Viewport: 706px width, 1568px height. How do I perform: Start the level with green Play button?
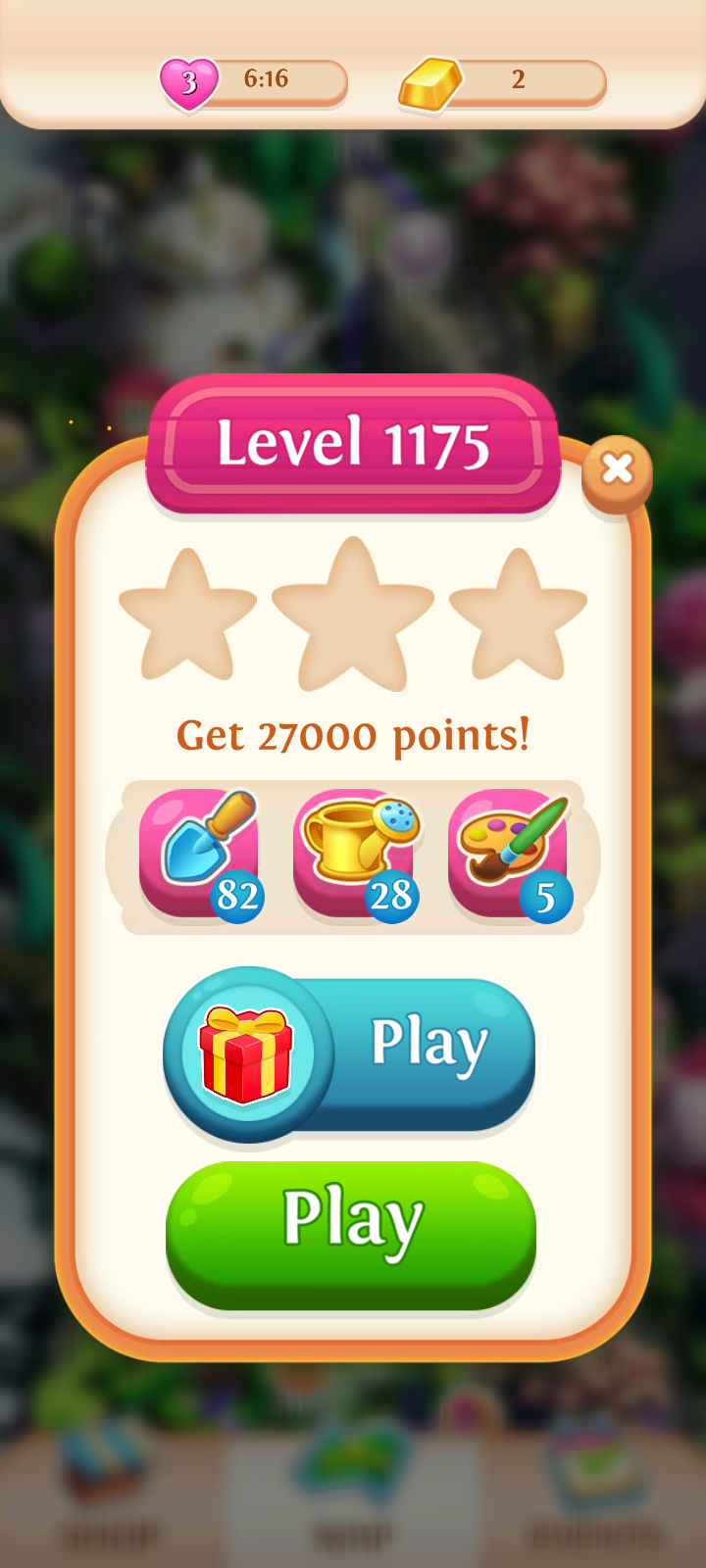point(351,1236)
